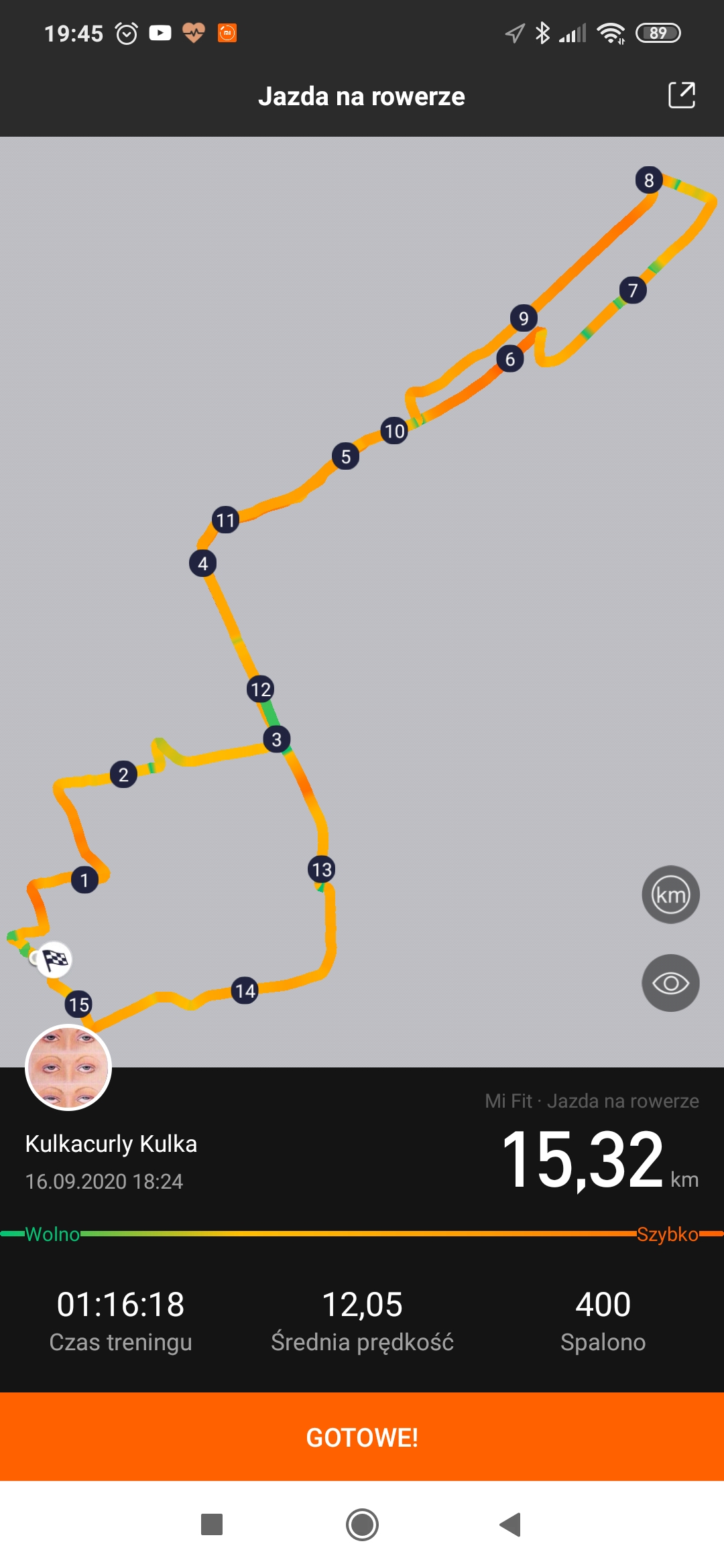Toggle map visibility with eye icon

click(x=670, y=983)
